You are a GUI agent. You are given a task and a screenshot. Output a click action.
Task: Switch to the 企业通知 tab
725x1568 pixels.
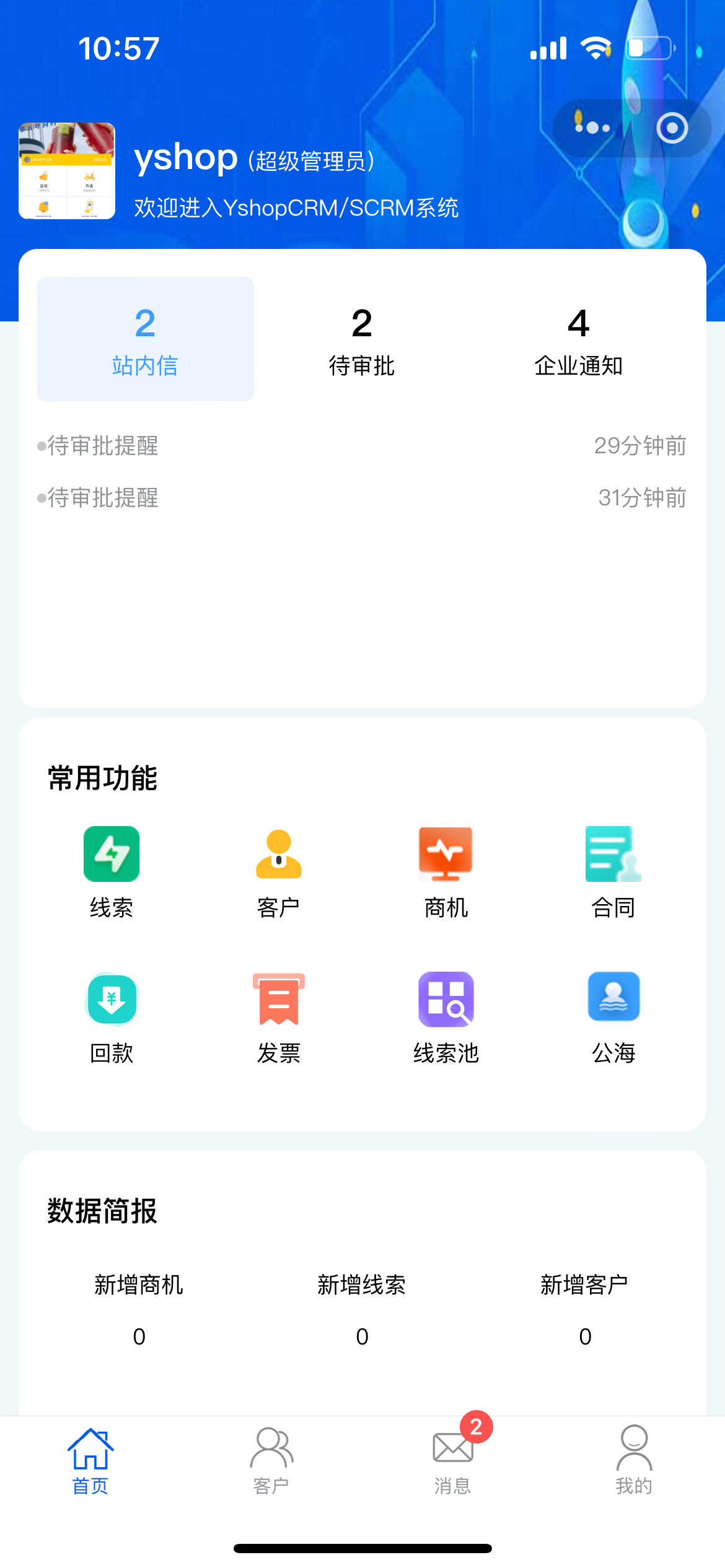pyautogui.click(x=578, y=339)
